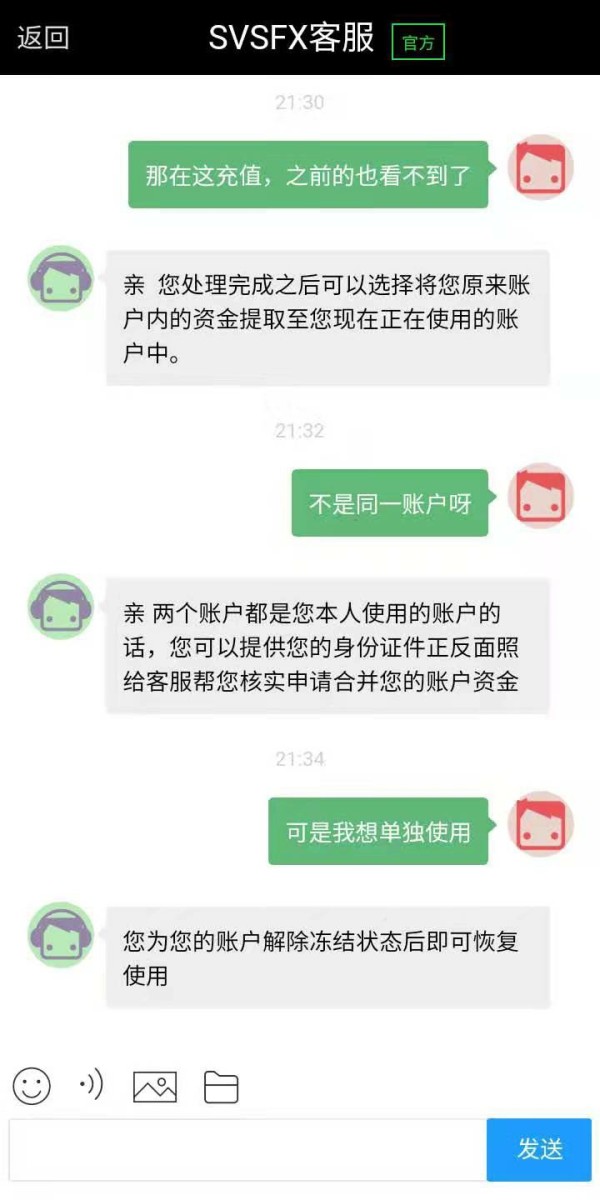Attach an image from gallery
Image resolution: width=600 pixels, height=1200 pixels.
point(155,1086)
